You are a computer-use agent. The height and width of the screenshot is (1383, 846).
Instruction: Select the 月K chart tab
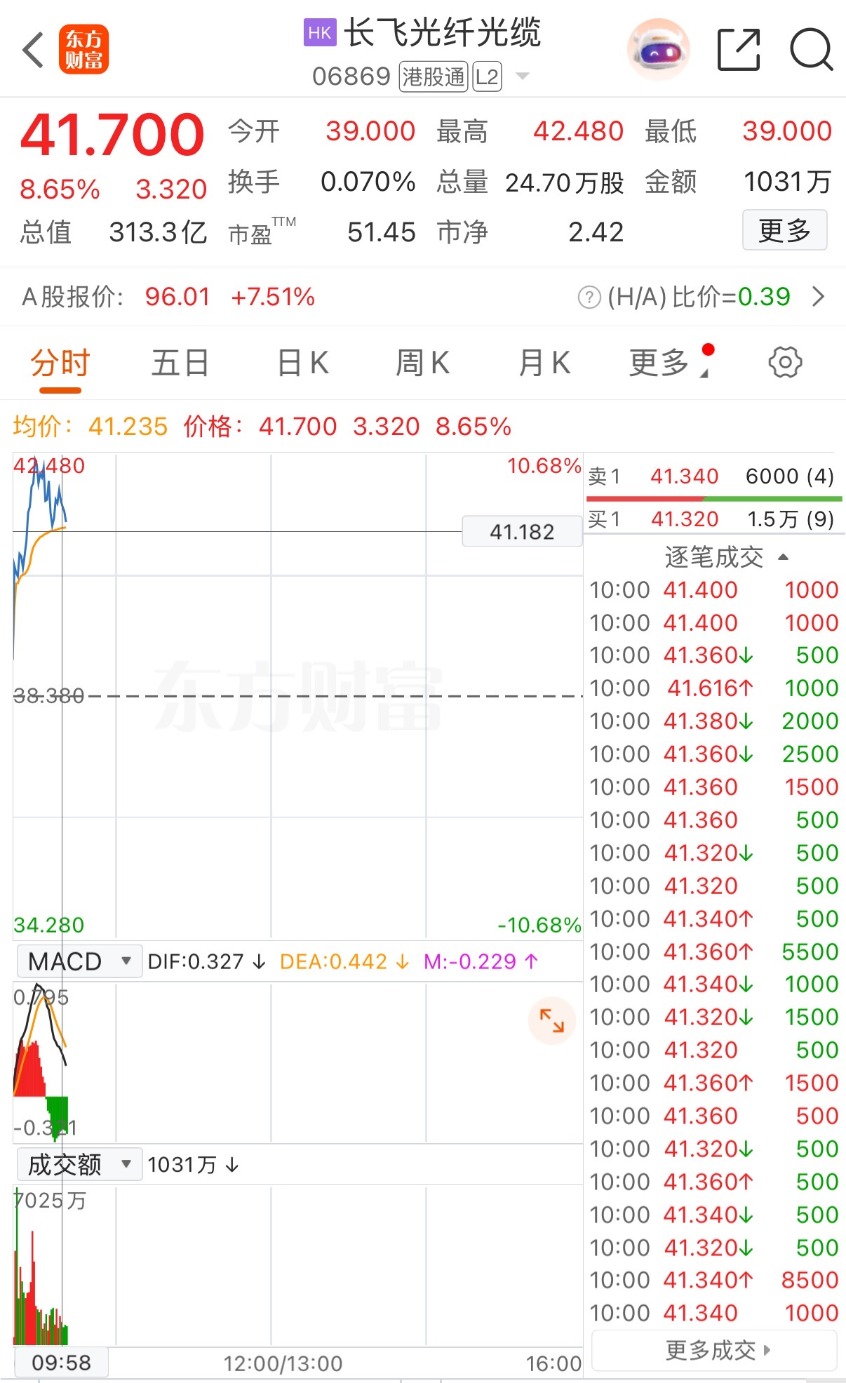[x=543, y=363]
